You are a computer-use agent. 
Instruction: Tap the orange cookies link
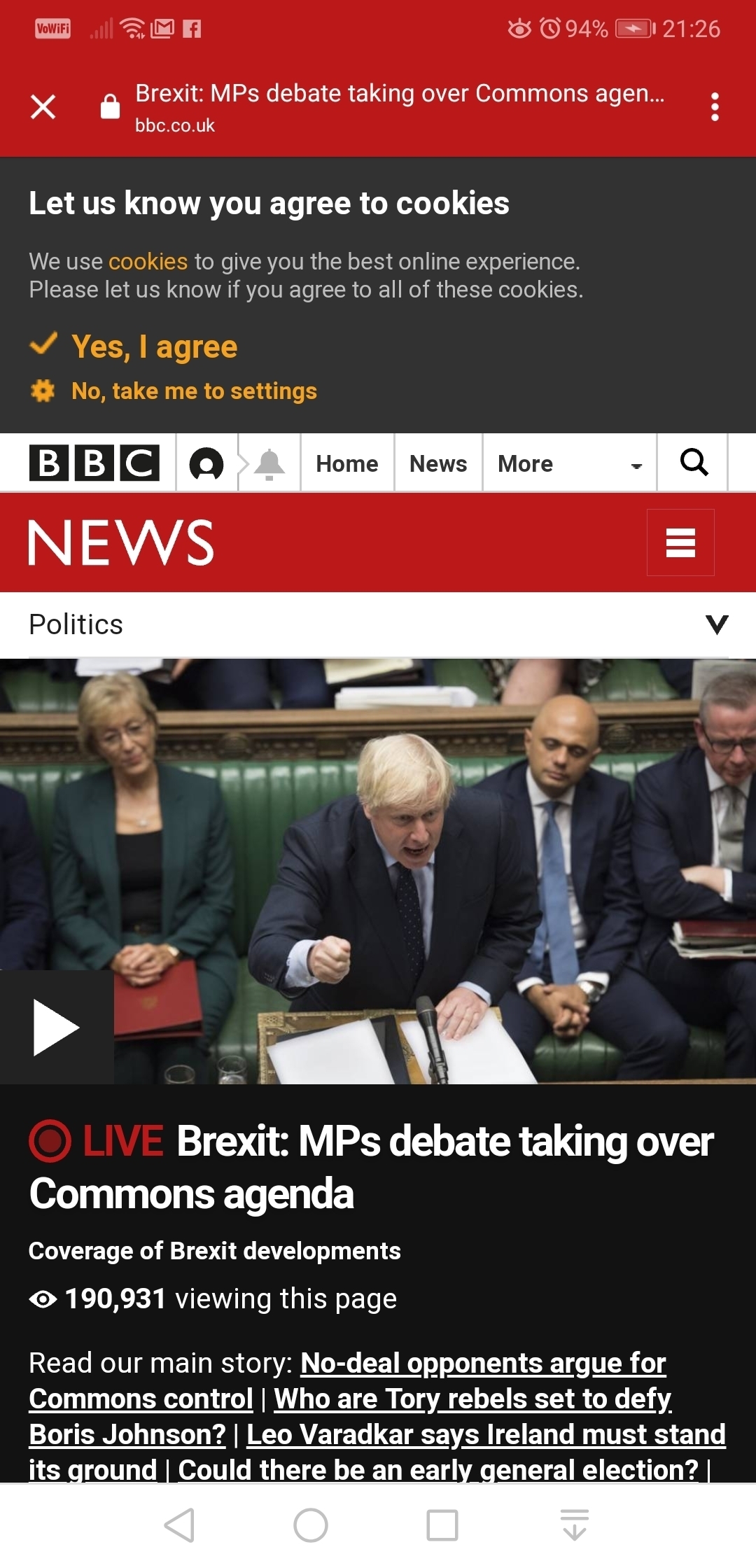pos(148,262)
